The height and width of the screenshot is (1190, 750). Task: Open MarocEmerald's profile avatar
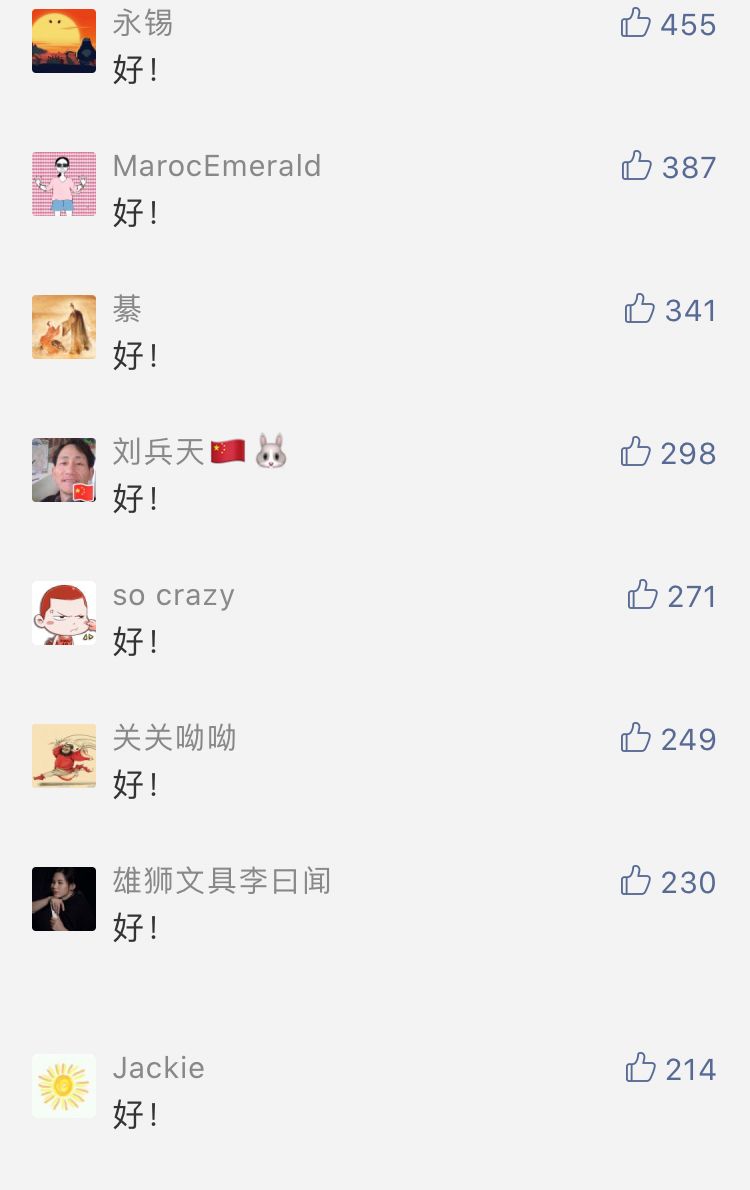(64, 184)
